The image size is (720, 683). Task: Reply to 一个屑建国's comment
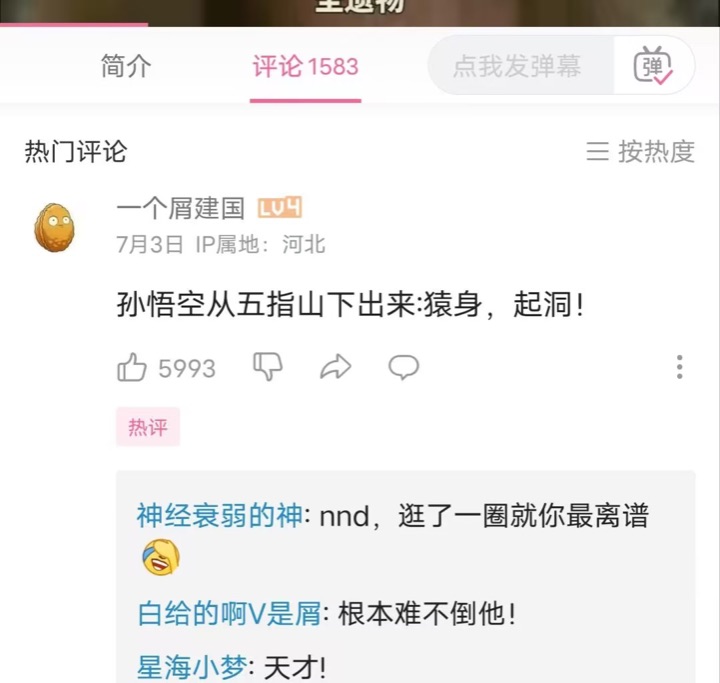[x=403, y=367]
